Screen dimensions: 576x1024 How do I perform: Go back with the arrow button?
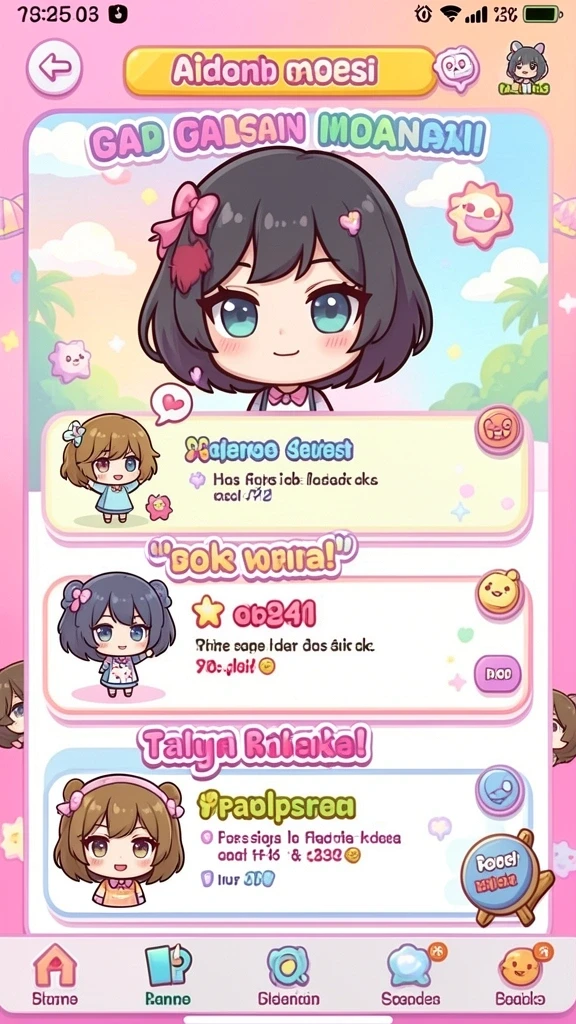[54, 67]
